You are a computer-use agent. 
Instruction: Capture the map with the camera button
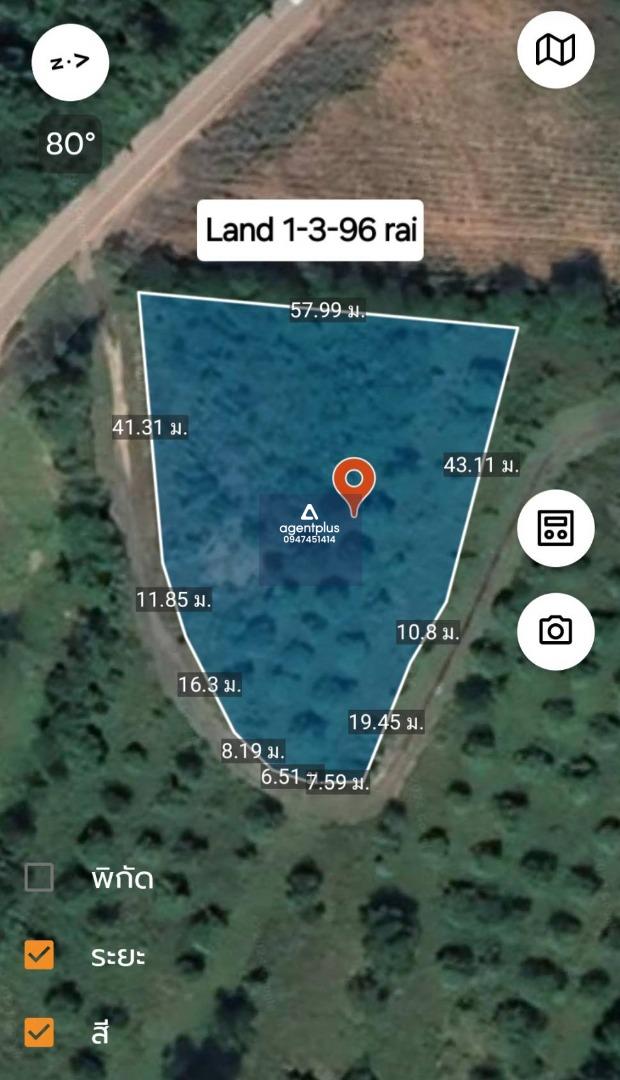tap(555, 631)
